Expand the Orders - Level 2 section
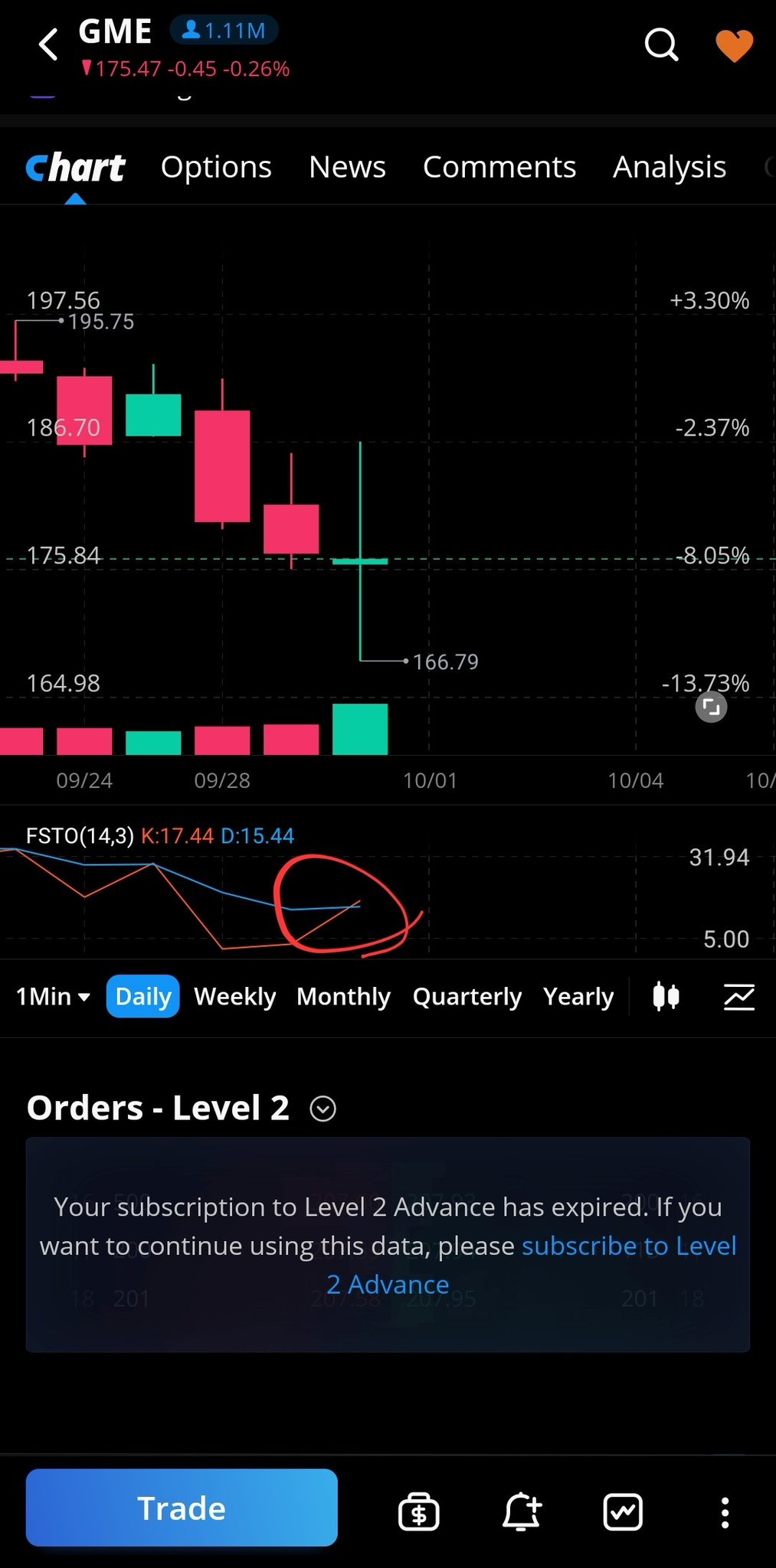776x1568 pixels. click(x=323, y=1109)
